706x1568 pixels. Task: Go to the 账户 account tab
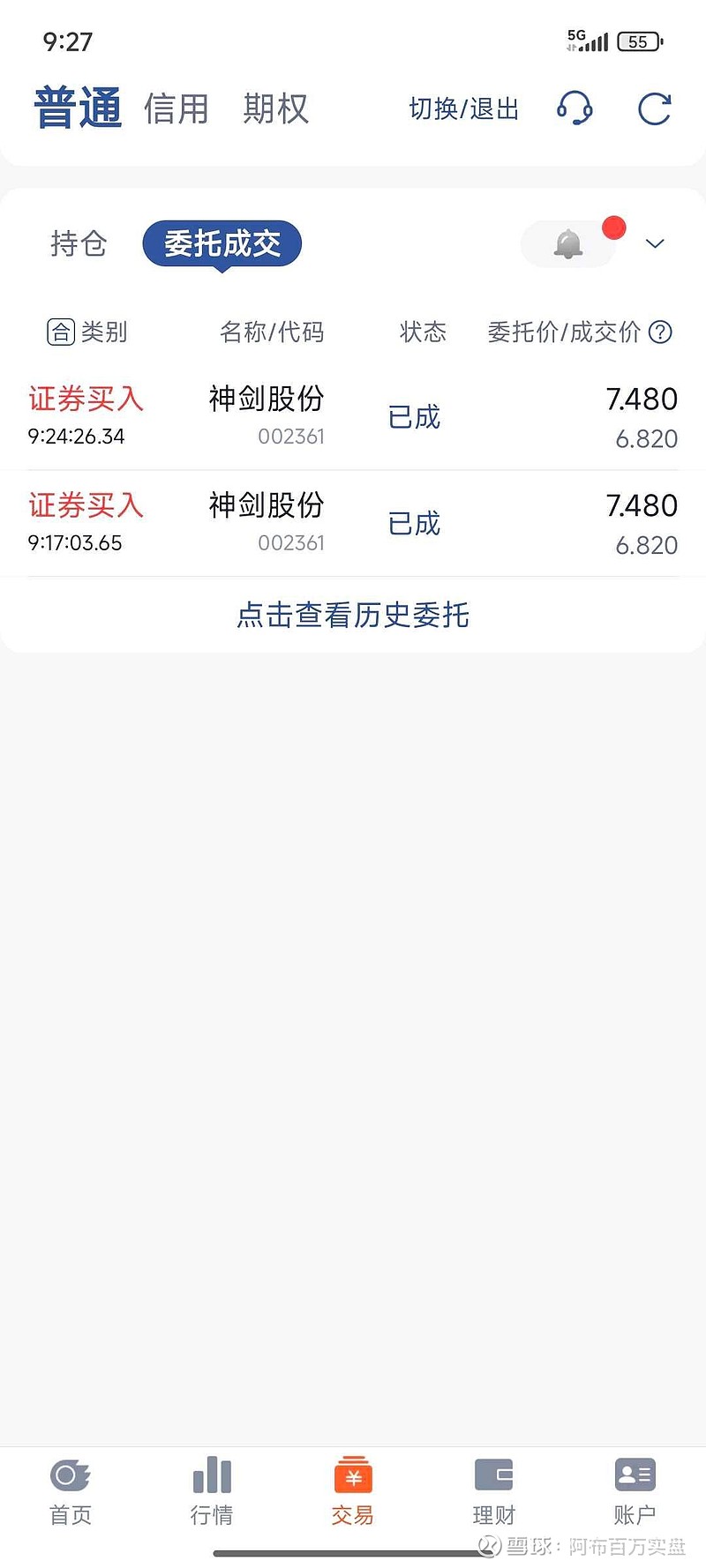tap(635, 1490)
